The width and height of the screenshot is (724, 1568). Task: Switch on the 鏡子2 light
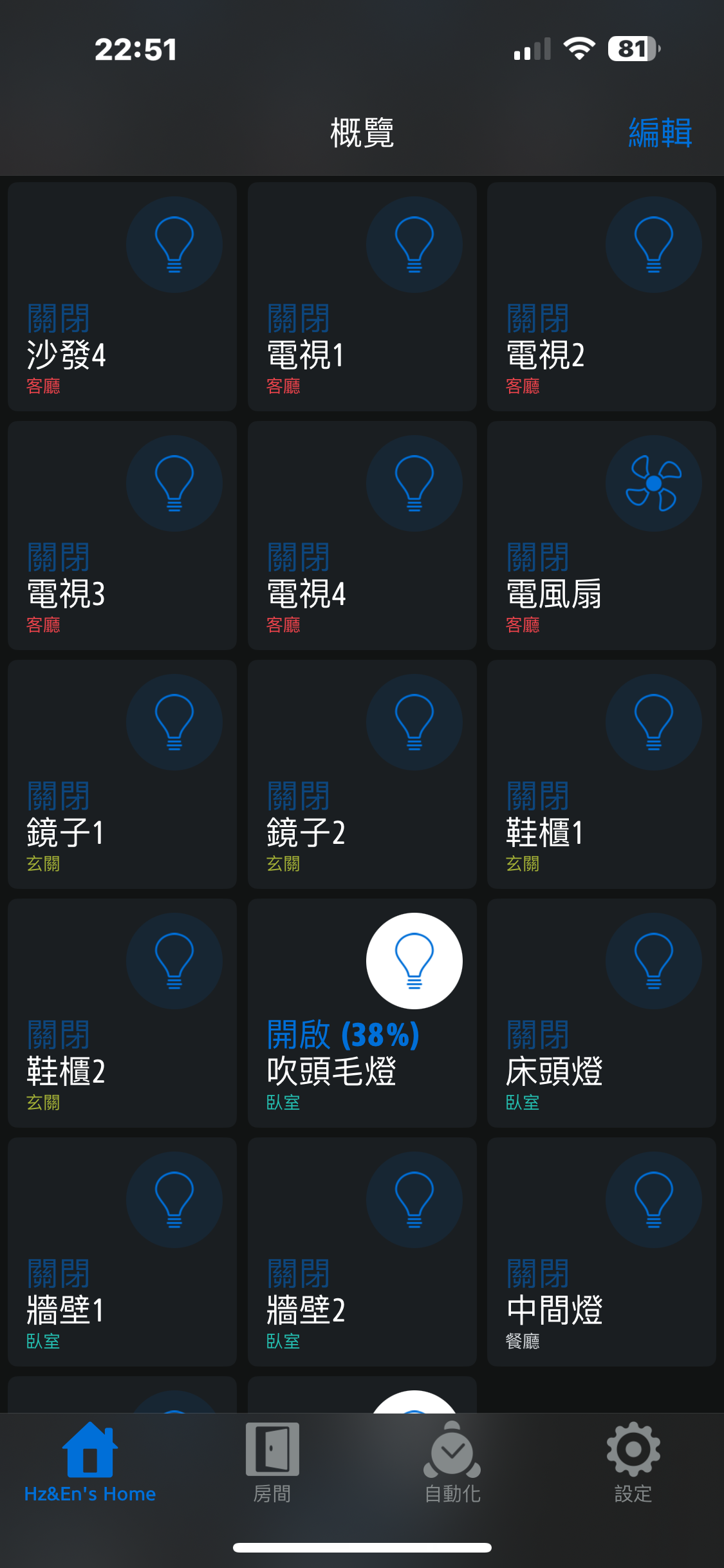414,723
